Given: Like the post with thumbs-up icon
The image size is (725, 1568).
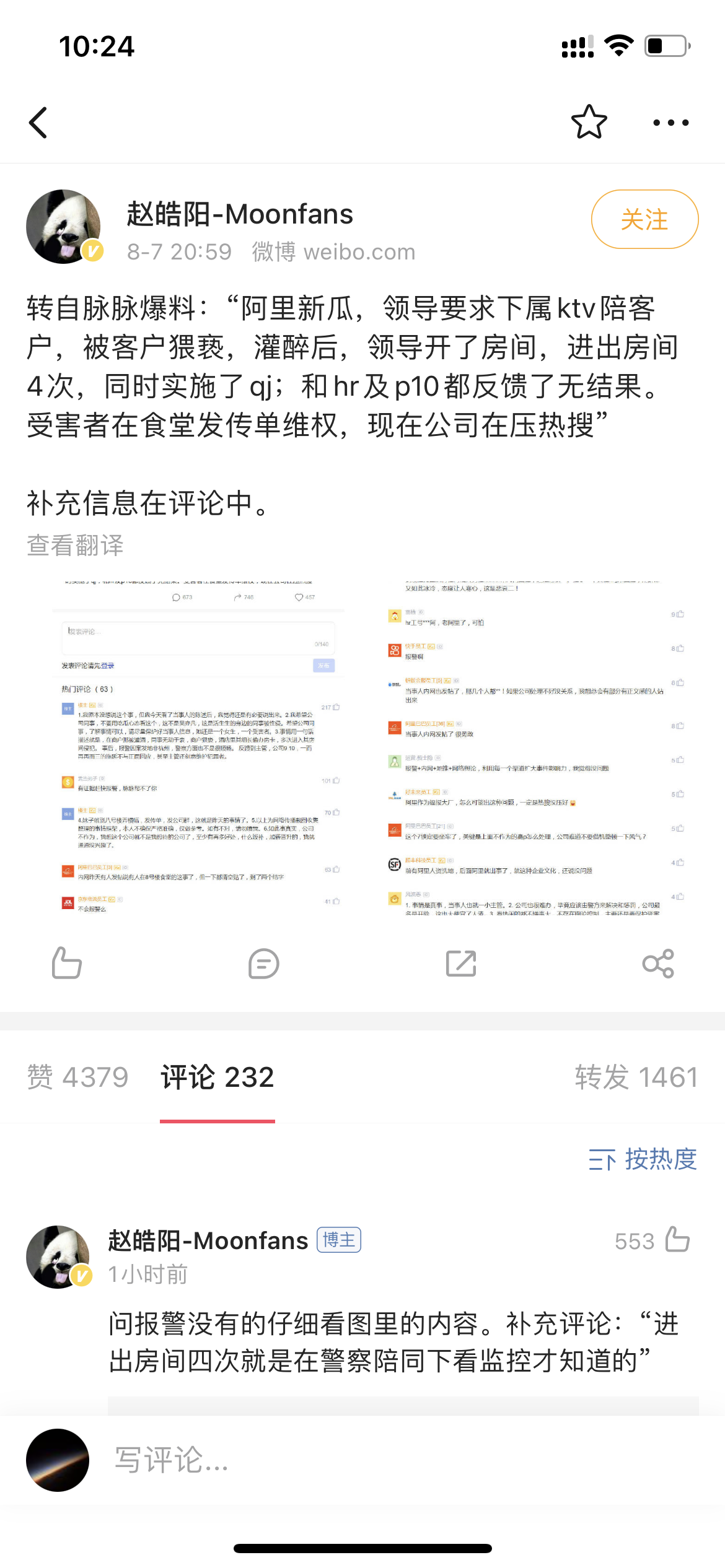Looking at the screenshot, I should [x=66, y=963].
